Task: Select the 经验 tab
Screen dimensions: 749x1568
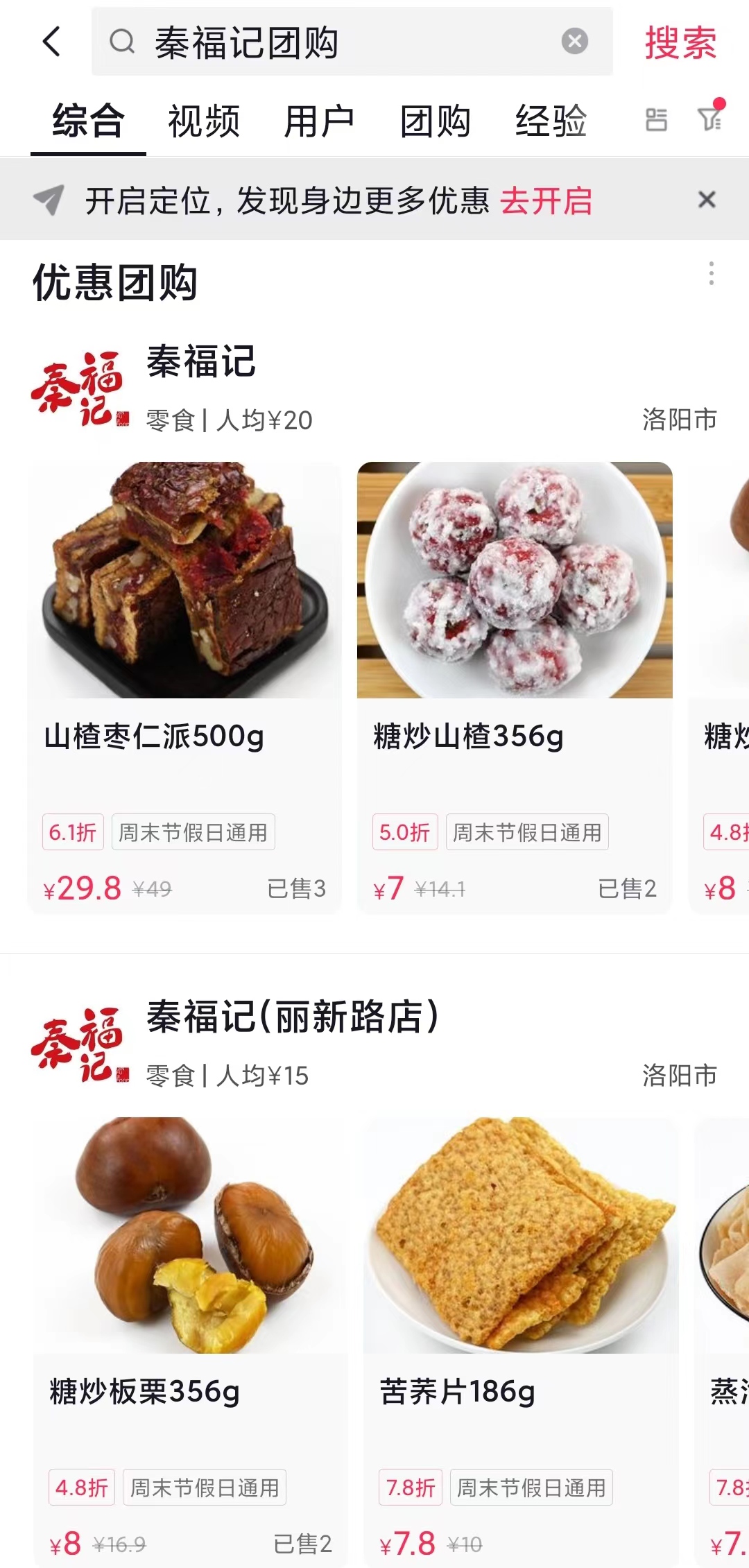Action: pos(551,121)
